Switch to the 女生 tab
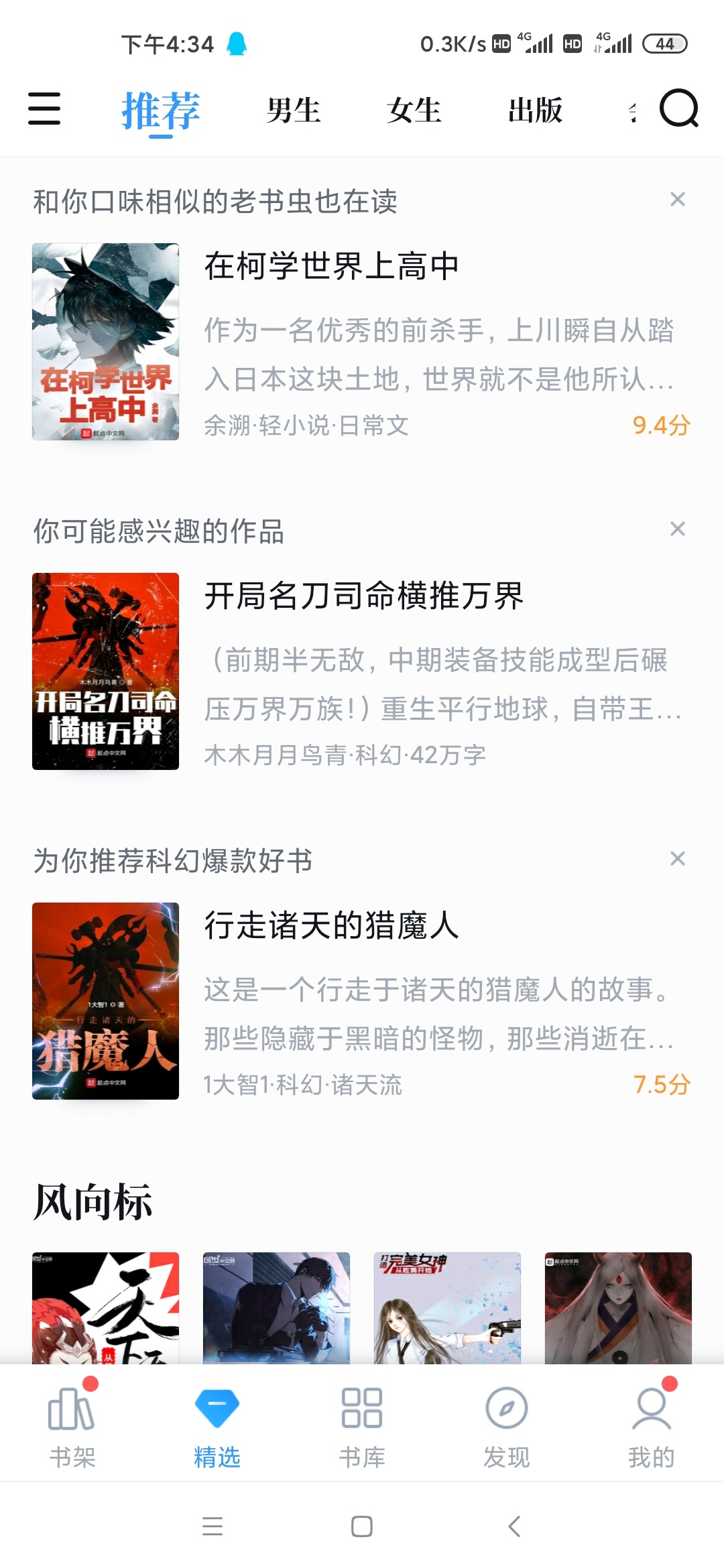Screen dimensions: 724x1568 point(414,111)
